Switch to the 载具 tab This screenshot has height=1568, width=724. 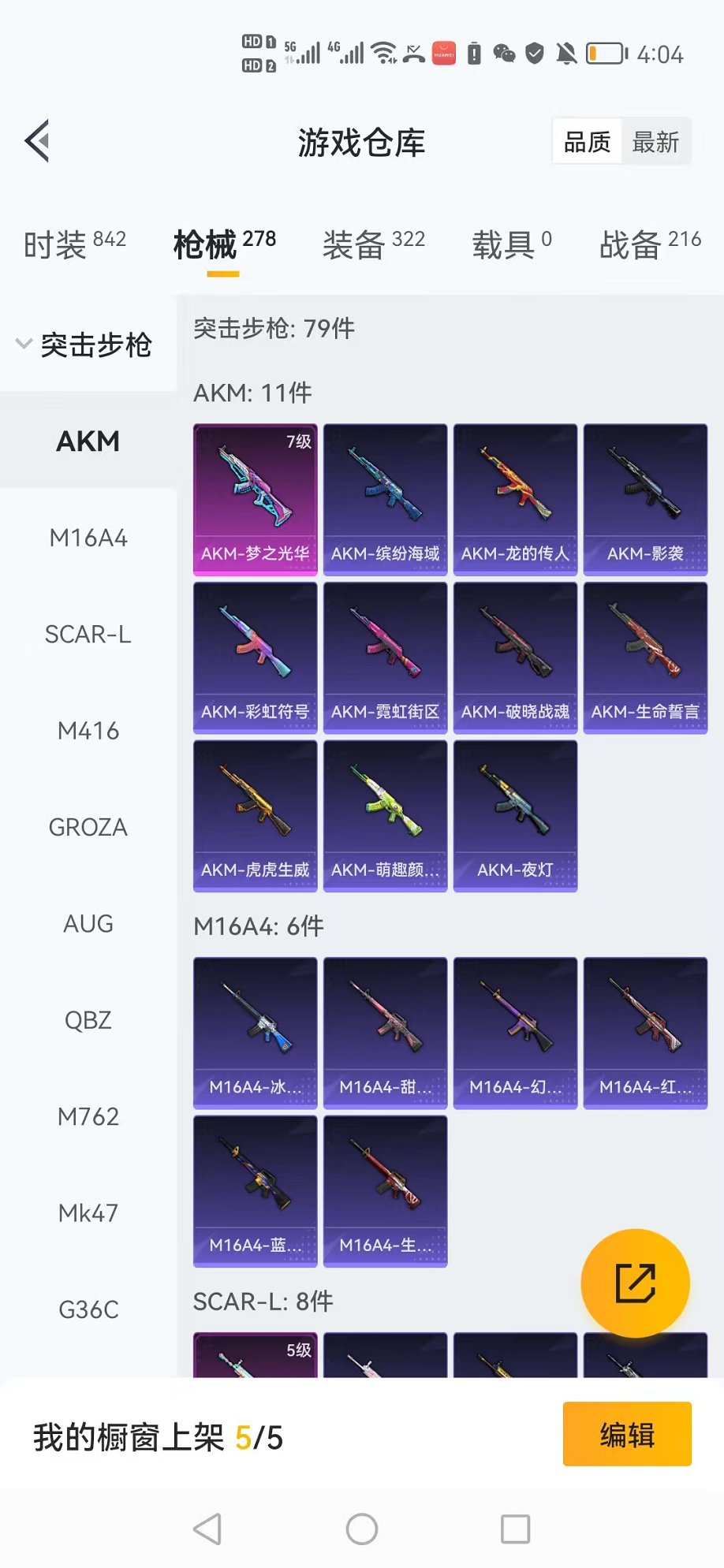point(511,244)
